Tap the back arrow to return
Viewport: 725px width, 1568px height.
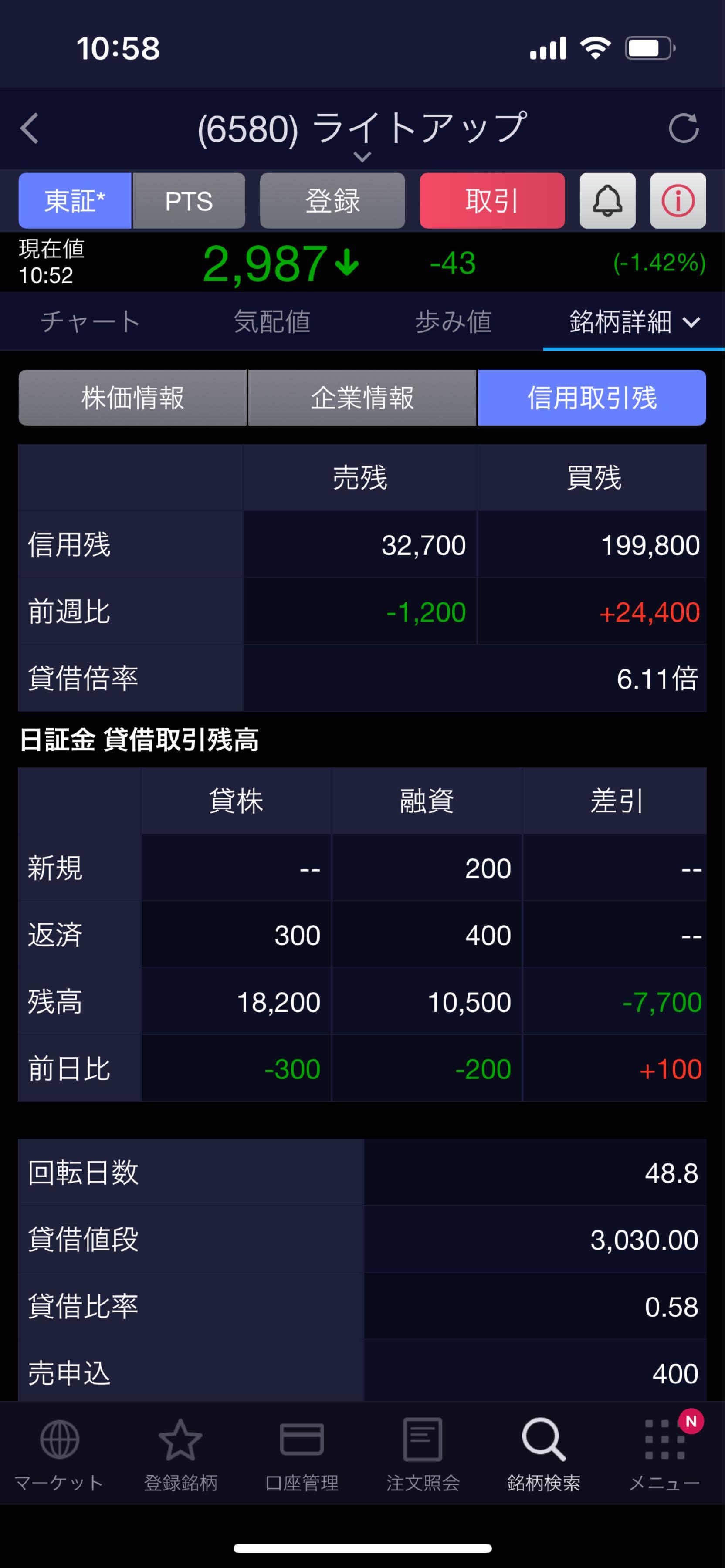pos(29,128)
